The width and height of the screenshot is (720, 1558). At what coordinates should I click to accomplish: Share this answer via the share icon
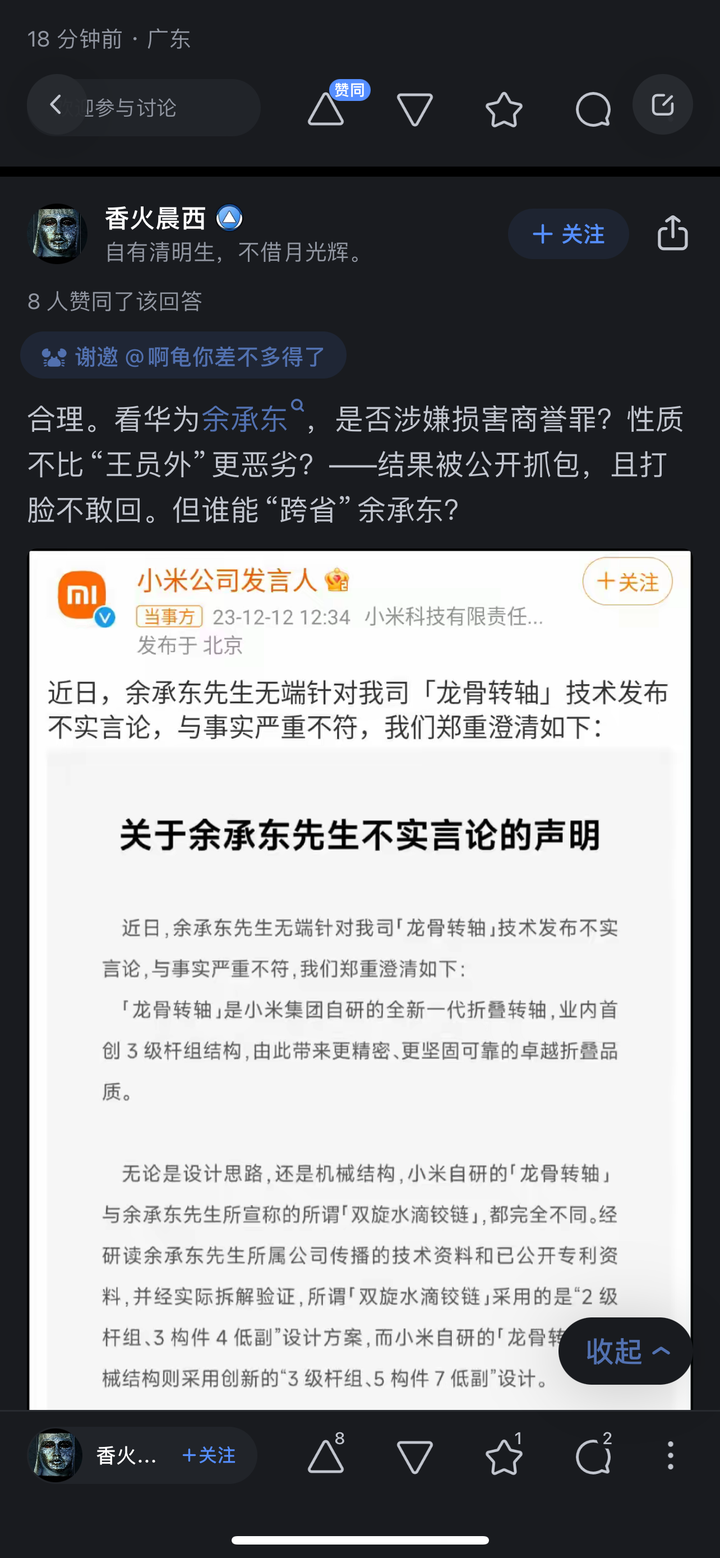(x=673, y=233)
